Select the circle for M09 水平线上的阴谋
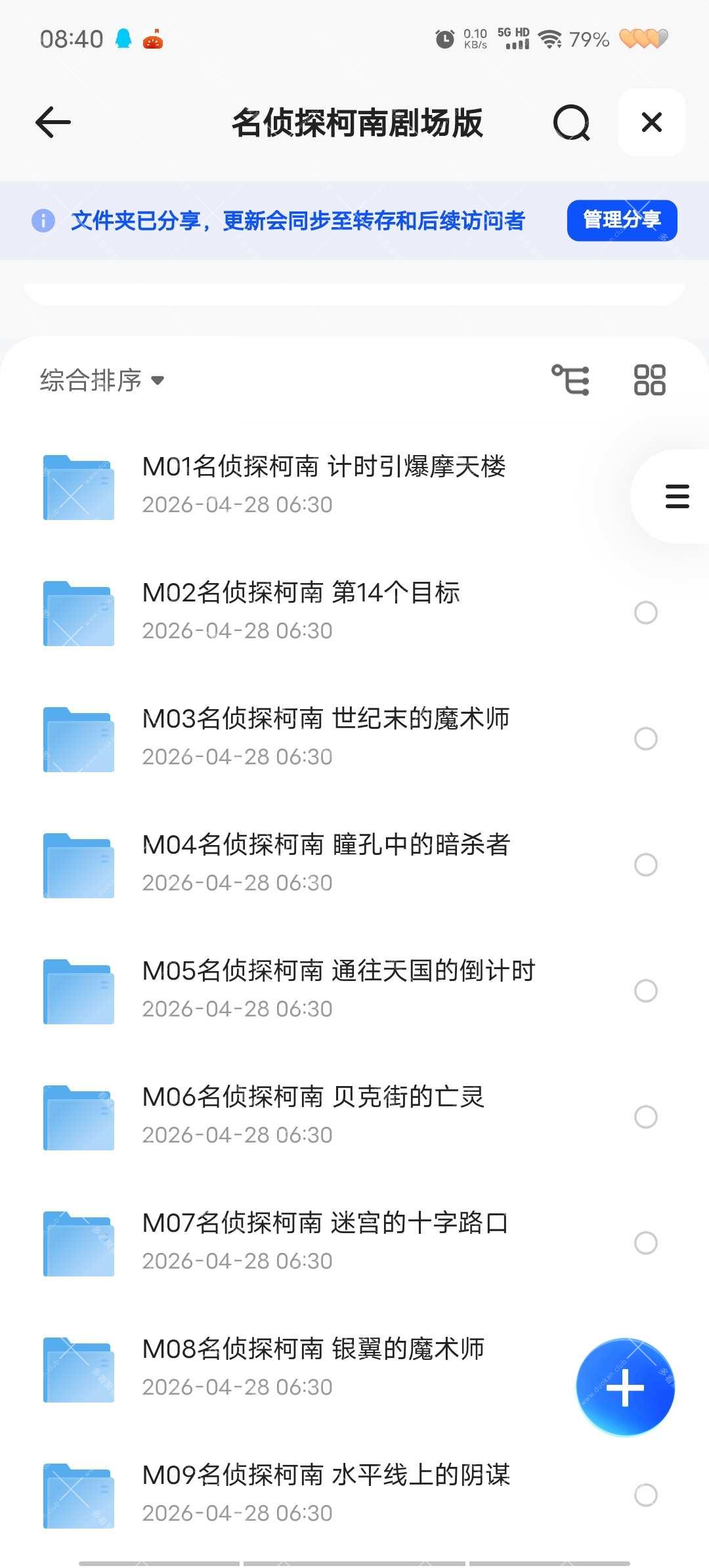 point(645,1495)
